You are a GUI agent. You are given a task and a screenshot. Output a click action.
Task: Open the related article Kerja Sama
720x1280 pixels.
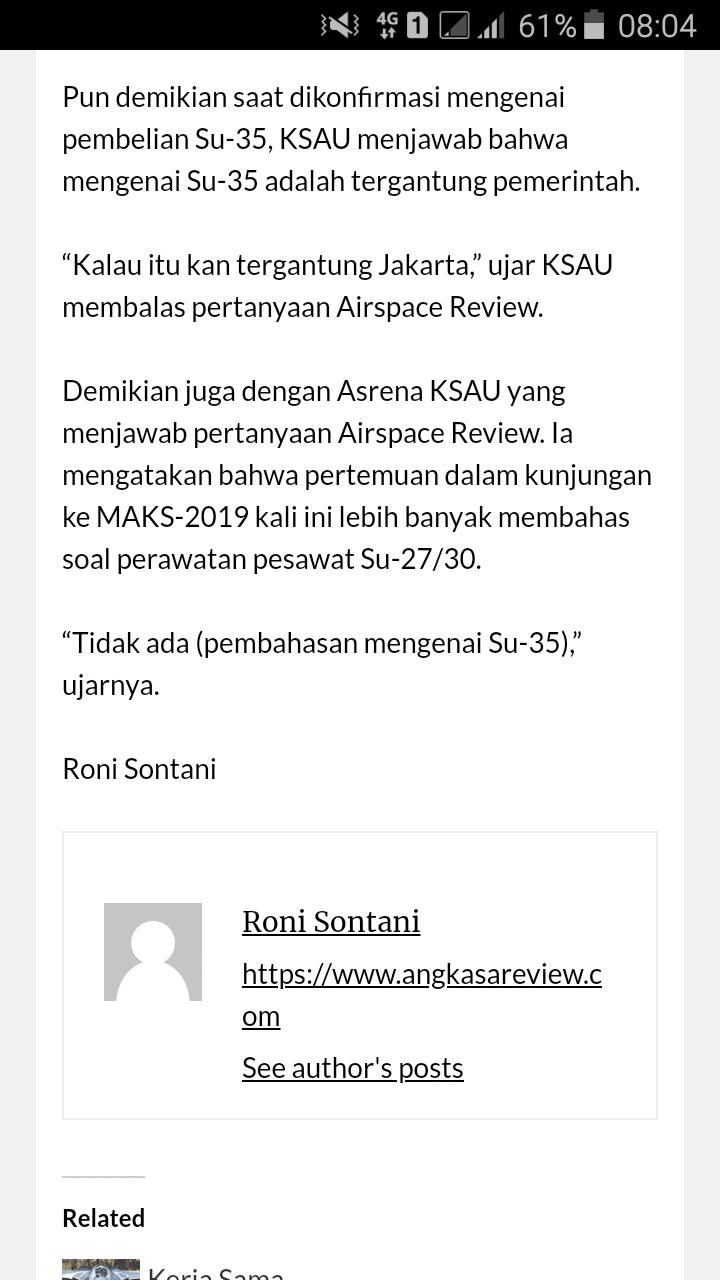pos(216,1273)
